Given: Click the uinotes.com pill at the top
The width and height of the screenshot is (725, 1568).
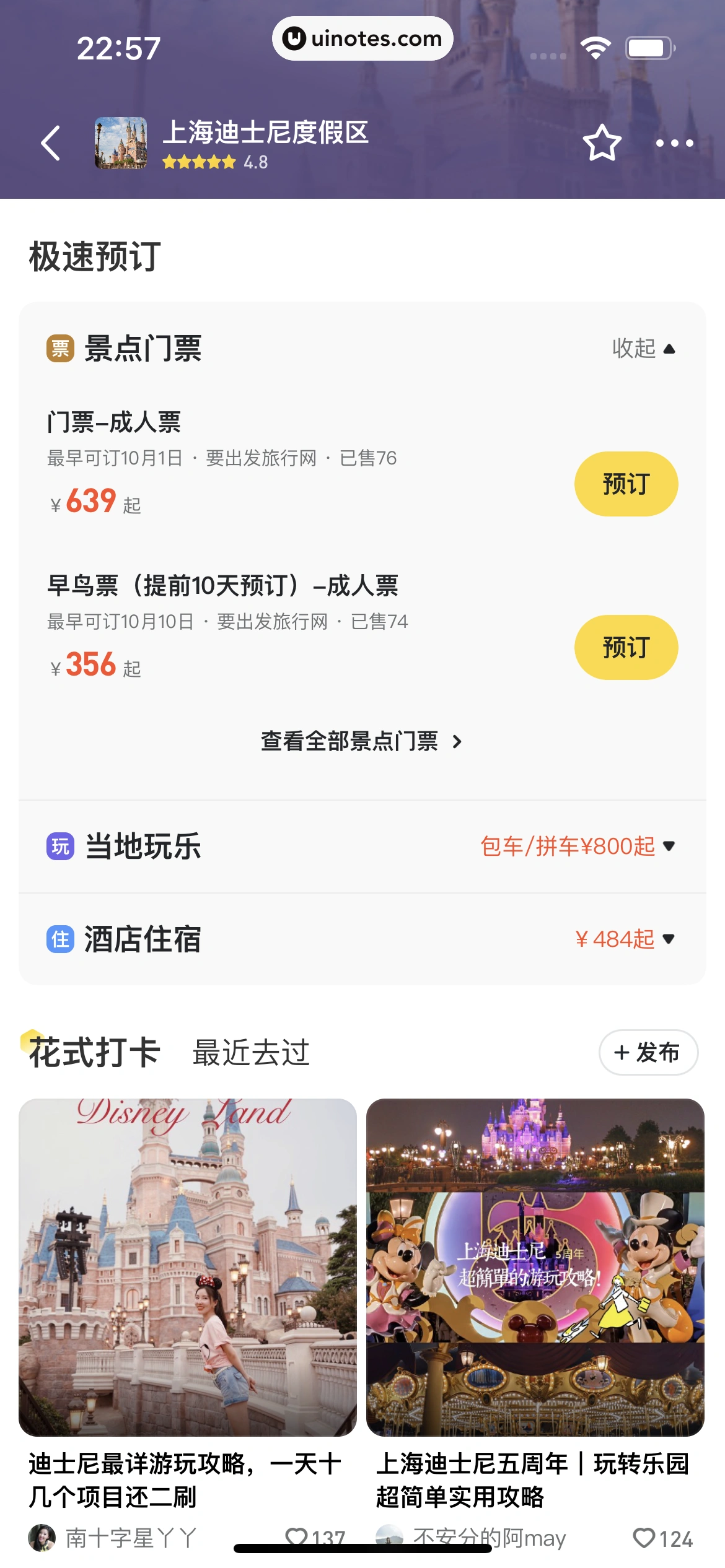Looking at the screenshot, I should (362, 38).
